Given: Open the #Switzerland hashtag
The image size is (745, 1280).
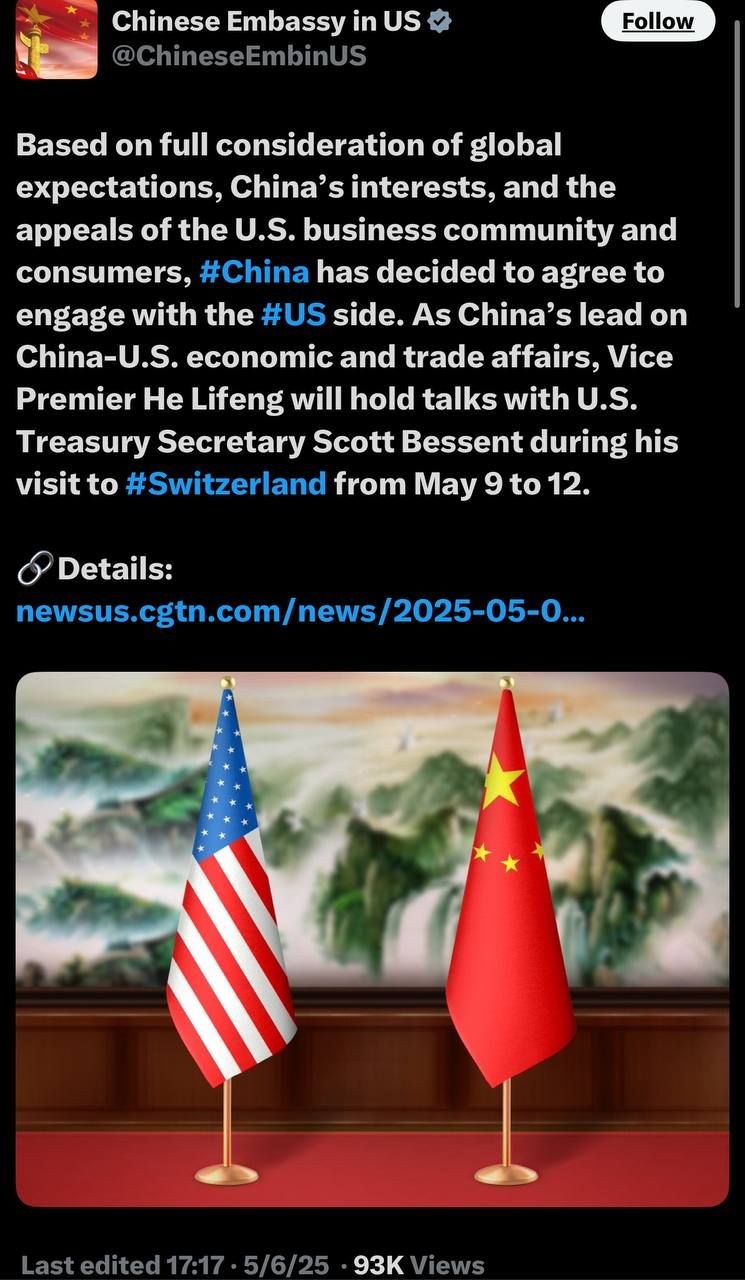Looking at the screenshot, I should pos(227,484).
